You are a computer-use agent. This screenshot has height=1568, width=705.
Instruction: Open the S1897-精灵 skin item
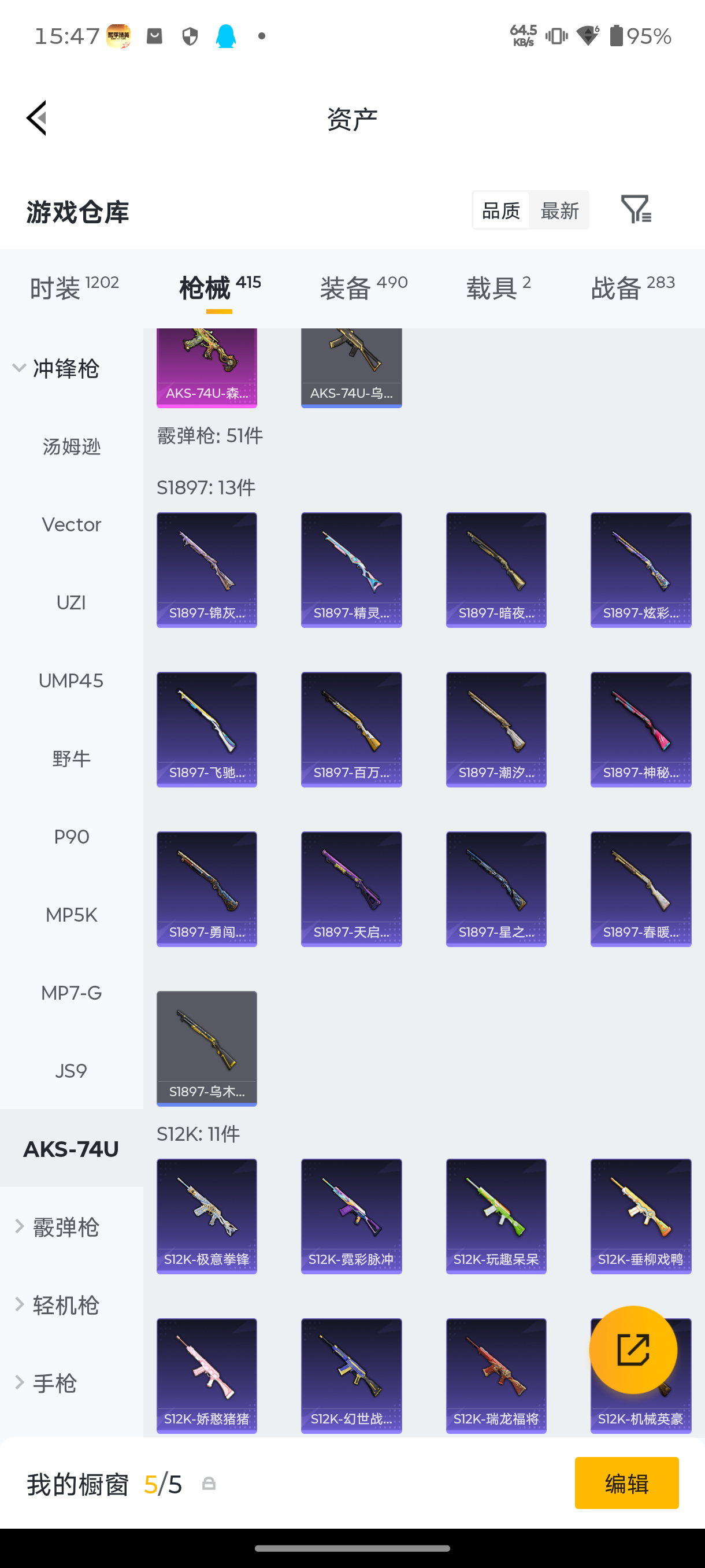(351, 569)
